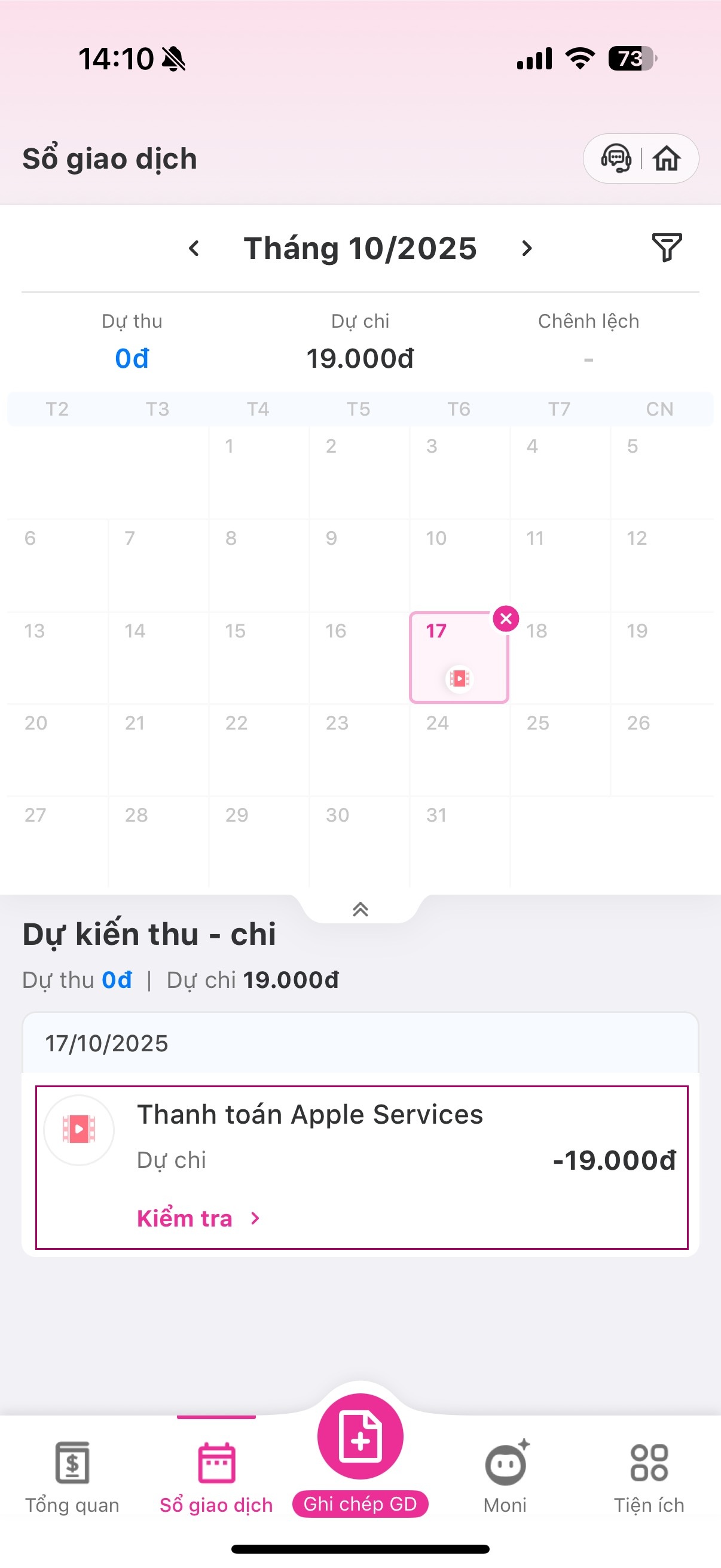Go to next month
721x1568 pixels.
click(x=527, y=248)
